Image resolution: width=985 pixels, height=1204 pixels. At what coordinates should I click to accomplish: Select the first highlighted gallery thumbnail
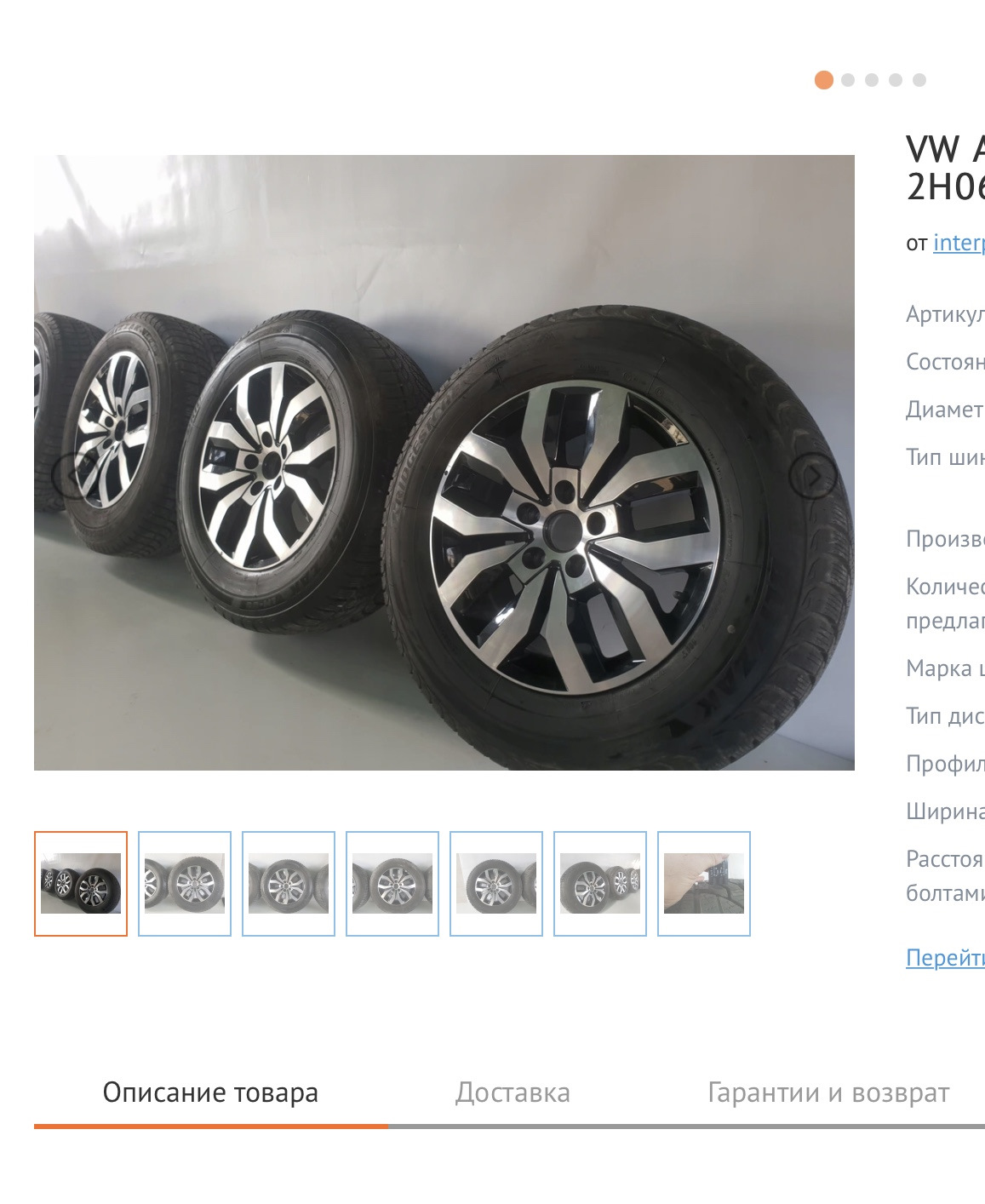tap(81, 883)
